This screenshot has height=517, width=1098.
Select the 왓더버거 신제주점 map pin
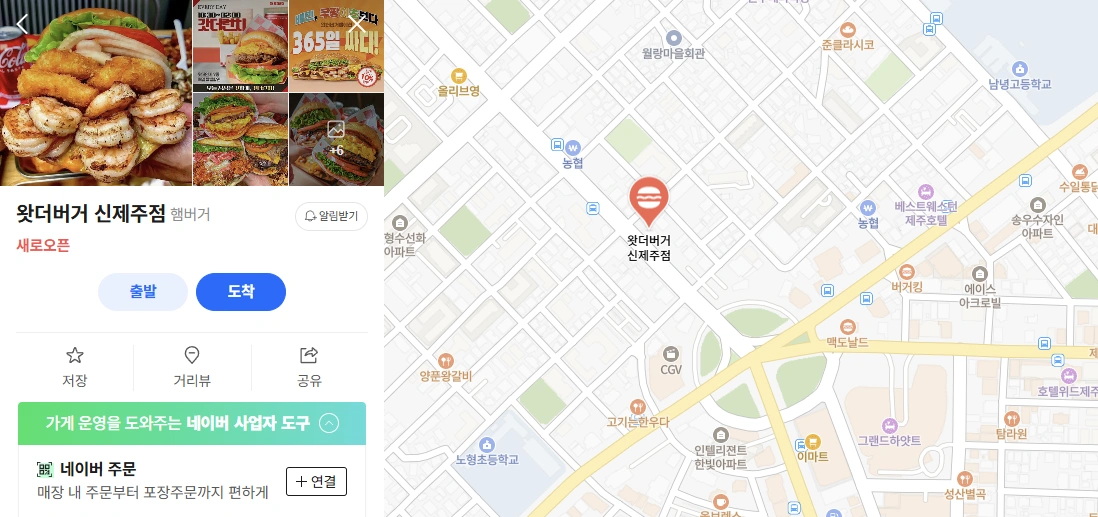pyautogui.click(x=649, y=200)
